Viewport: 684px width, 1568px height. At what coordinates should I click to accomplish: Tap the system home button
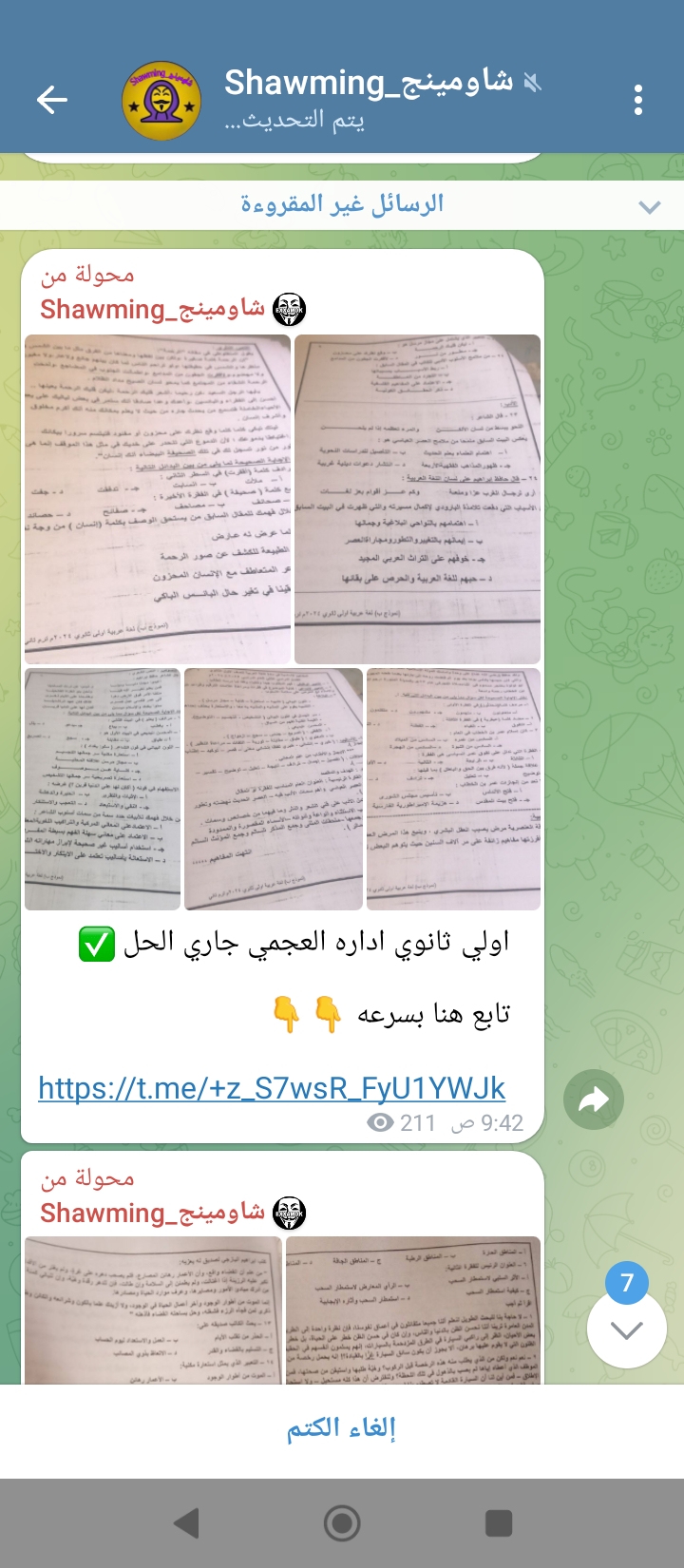(342, 1523)
